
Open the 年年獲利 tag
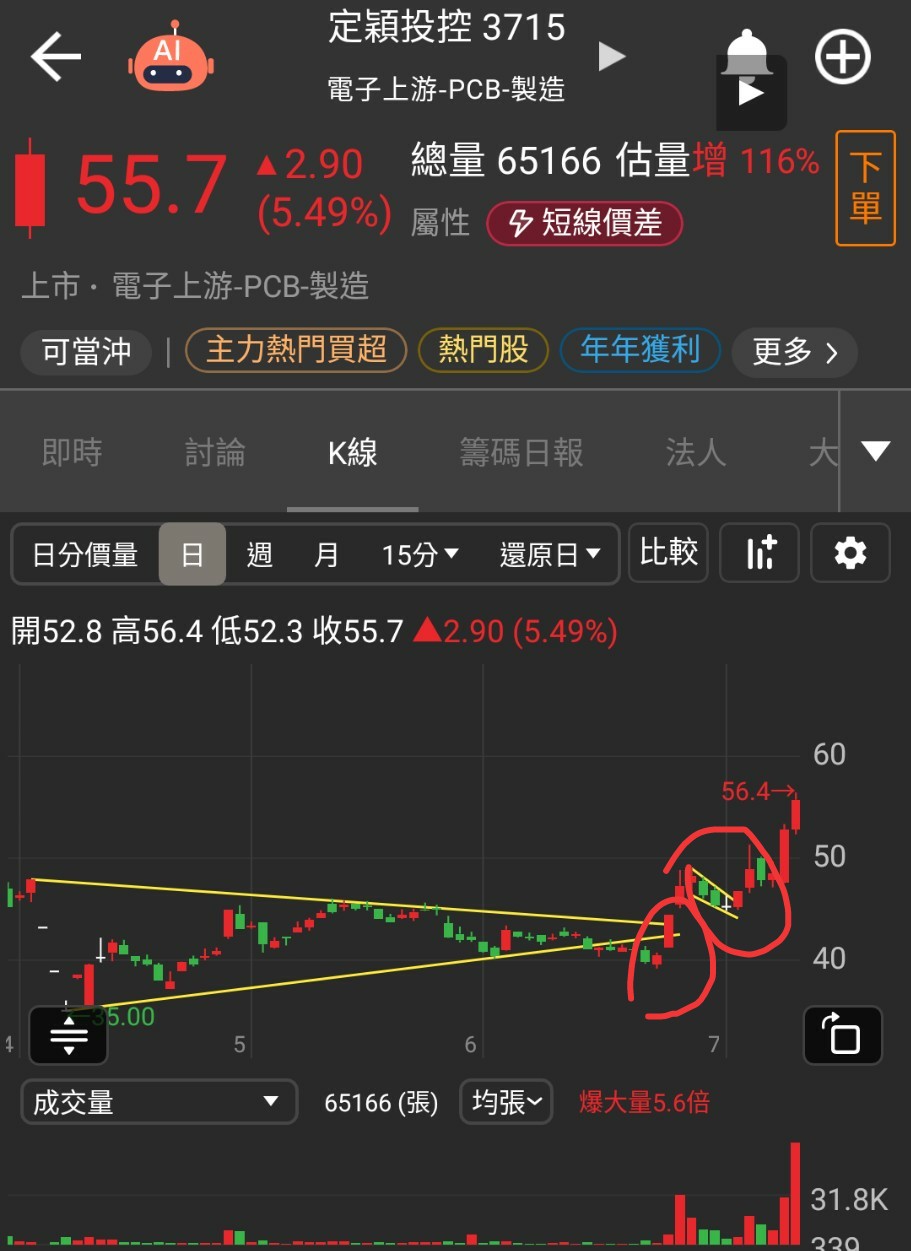pos(640,350)
